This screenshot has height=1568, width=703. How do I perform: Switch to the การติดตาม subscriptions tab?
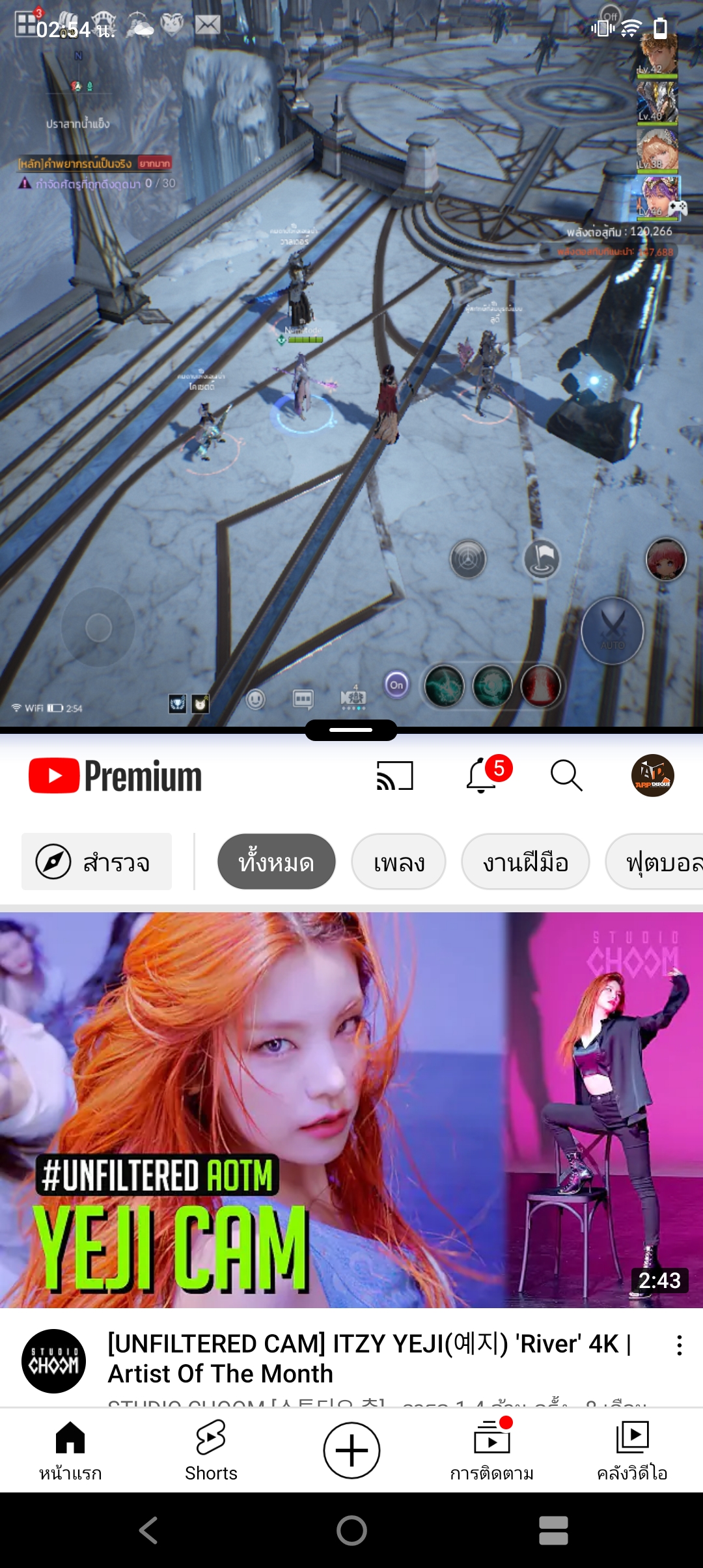(x=492, y=1451)
